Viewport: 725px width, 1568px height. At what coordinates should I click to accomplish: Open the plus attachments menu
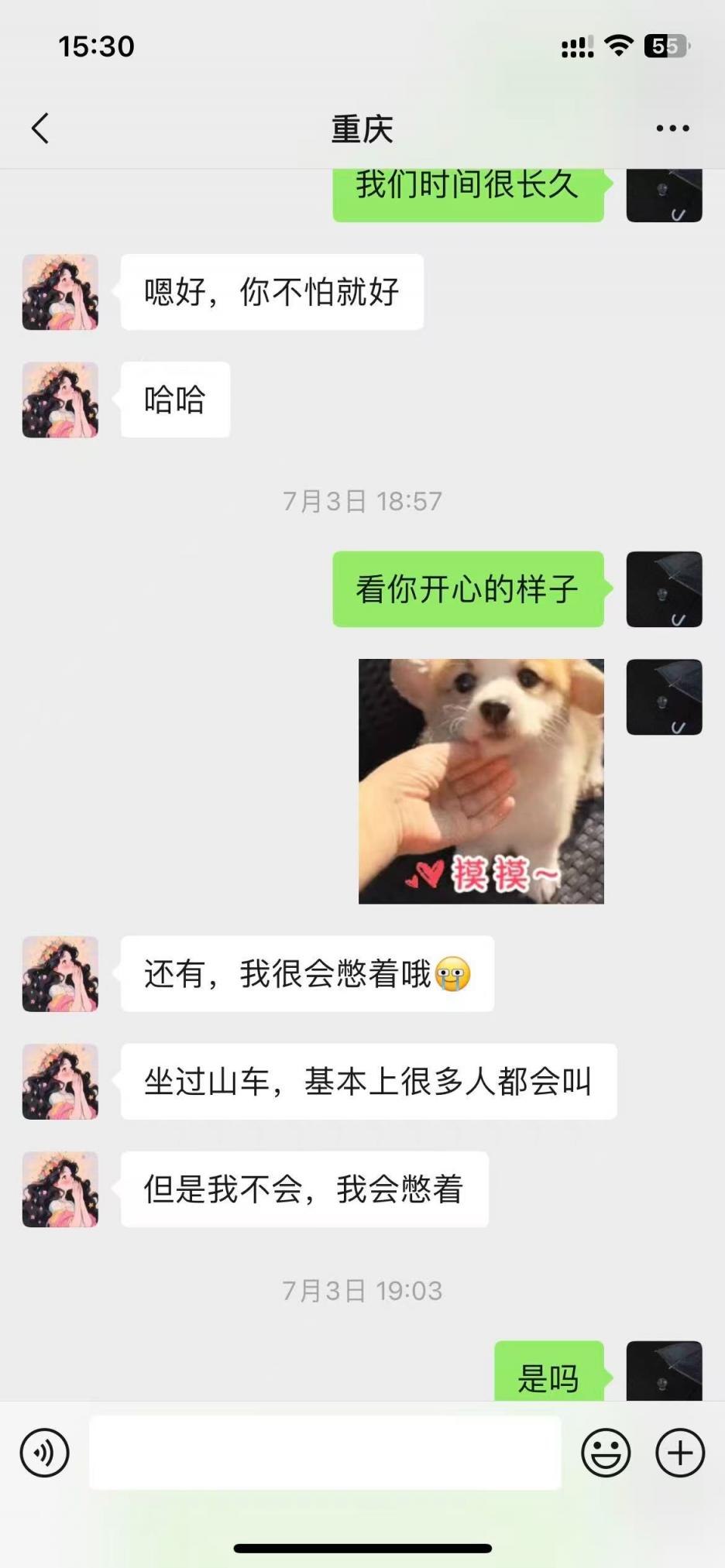tap(680, 1453)
